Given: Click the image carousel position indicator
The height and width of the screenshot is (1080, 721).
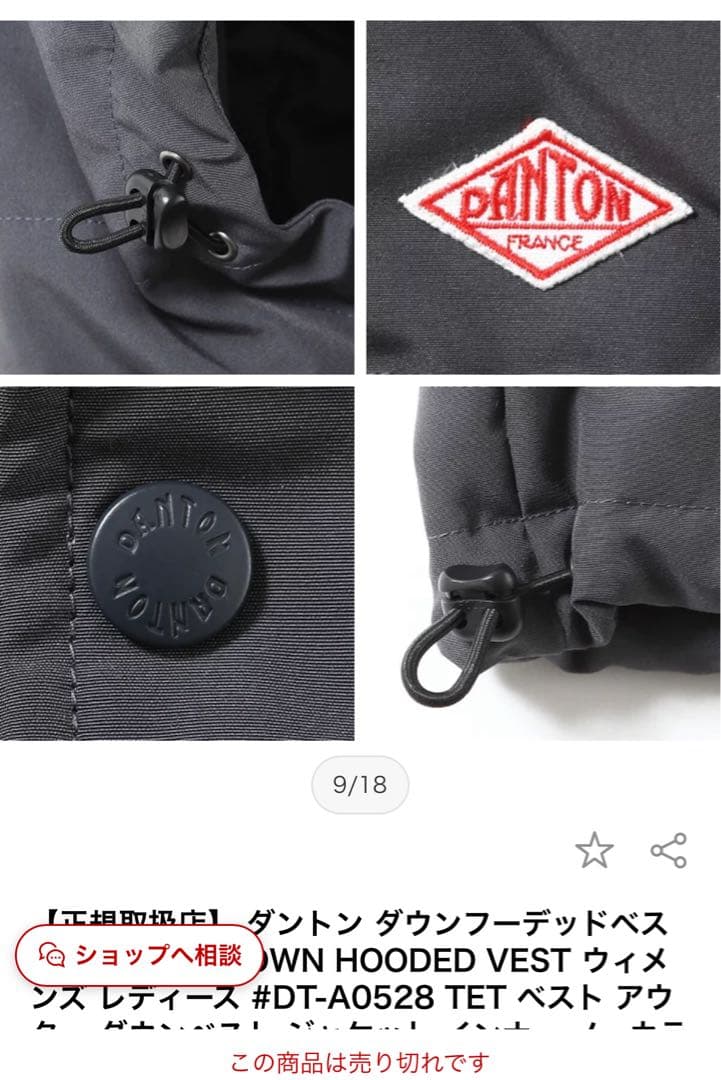Looking at the screenshot, I should pyautogui.click(x=360, y=784).
